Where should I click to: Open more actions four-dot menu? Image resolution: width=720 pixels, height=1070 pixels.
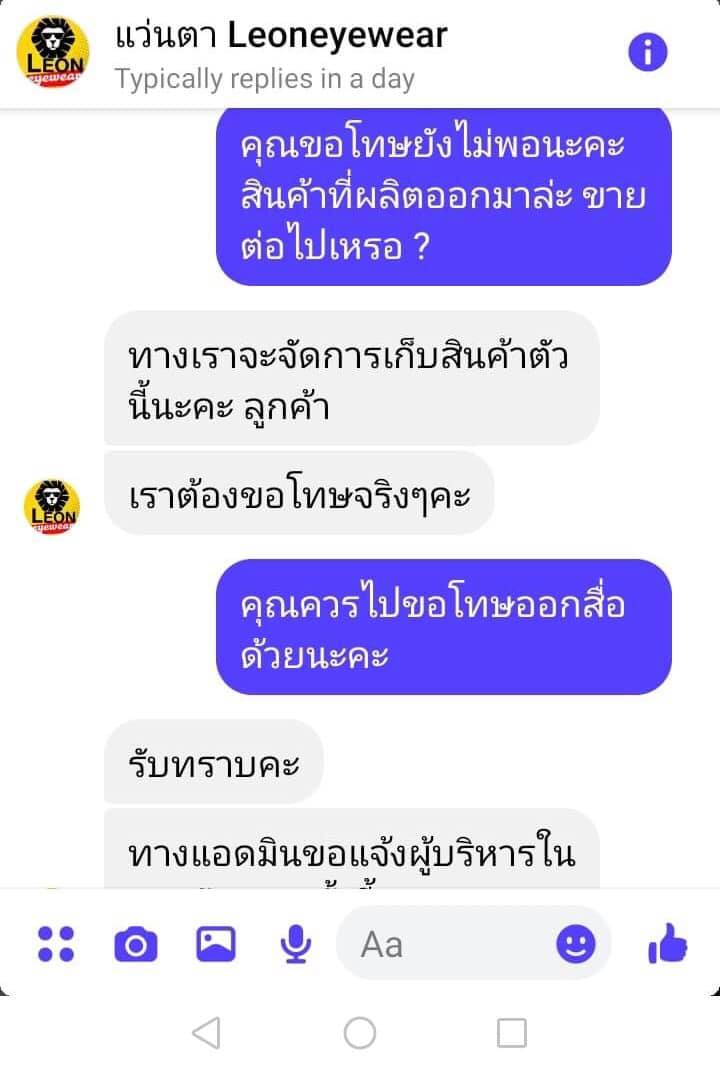[x=56, y=943]
